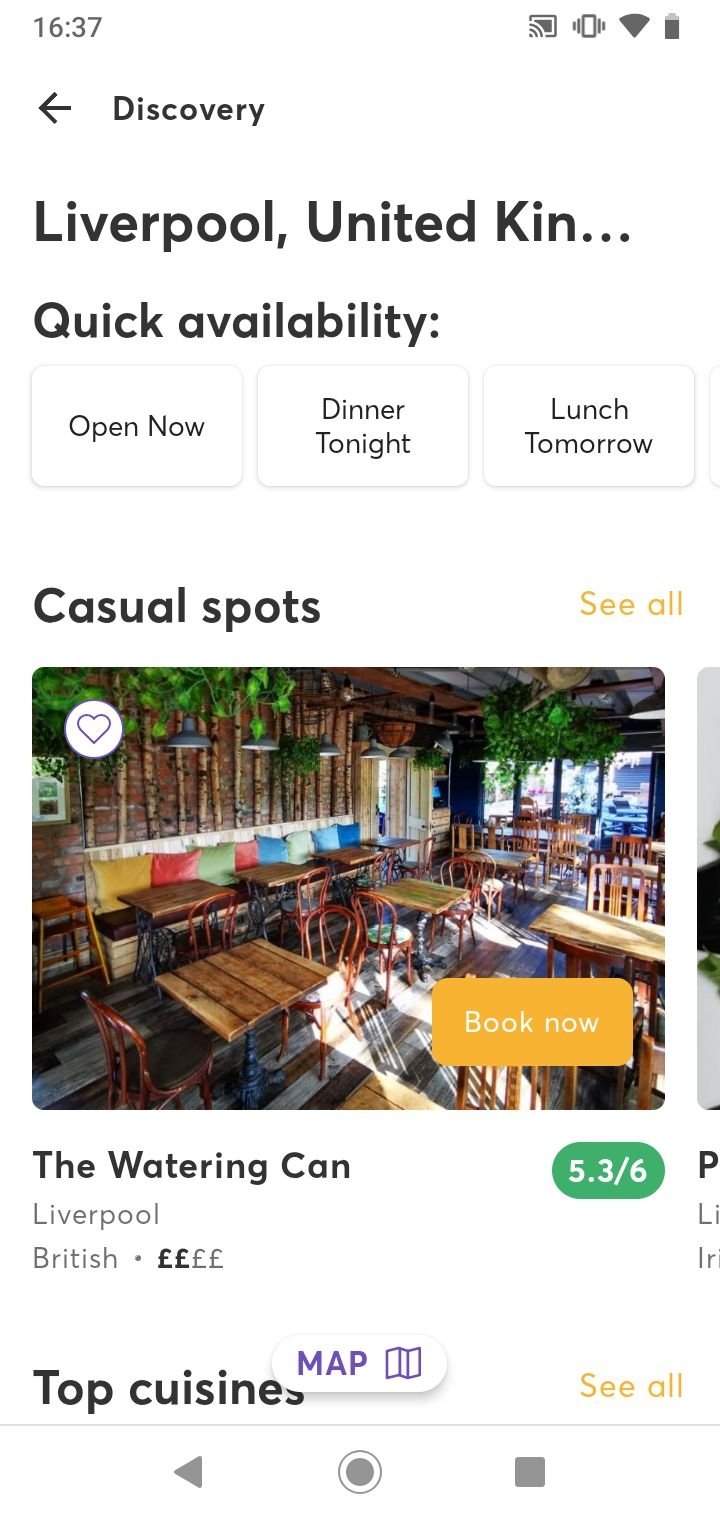Select the Open Now availability chip
The width and height of the screenshot is (720, 1520).
point(137,426)
